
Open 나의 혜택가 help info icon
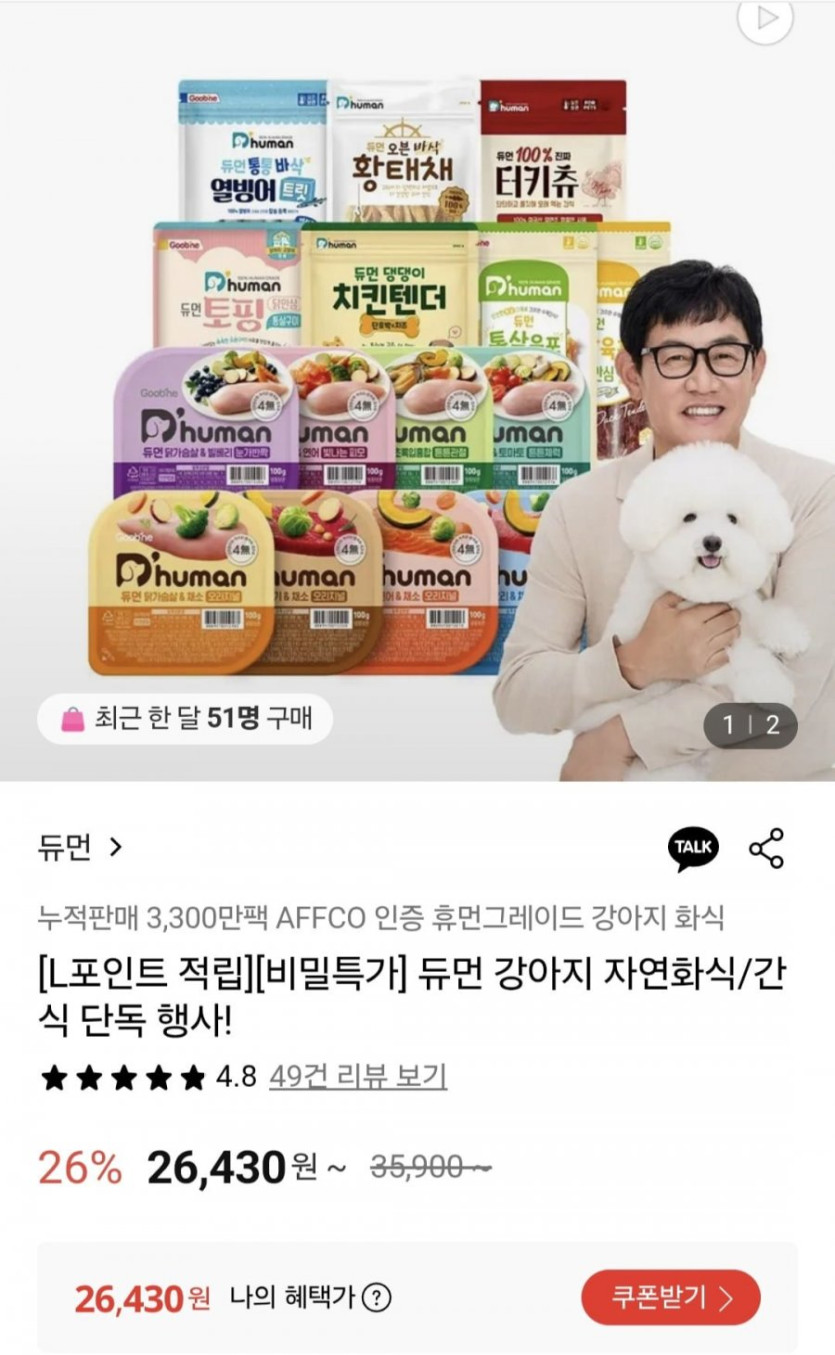377,1299
